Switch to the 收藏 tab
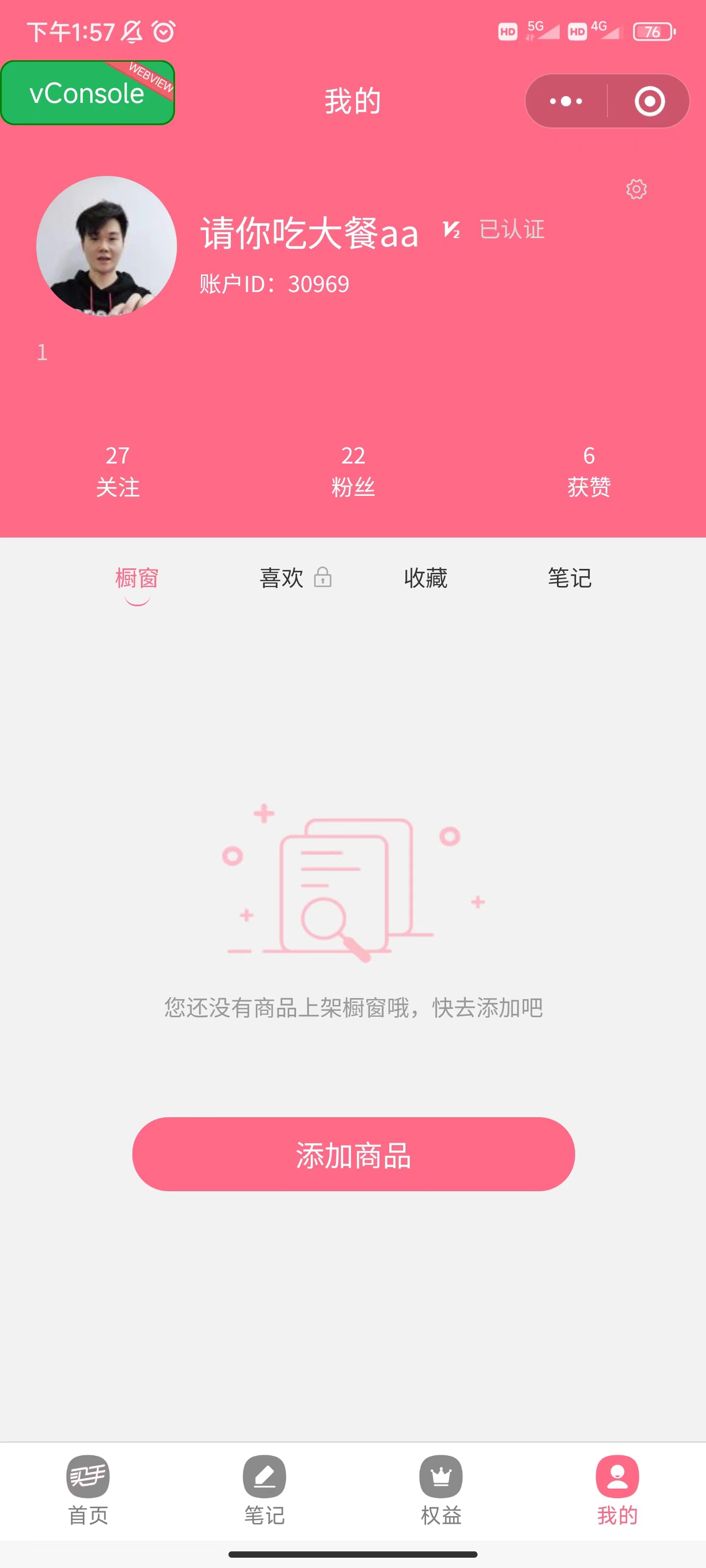The height and width of the screenshot is (1568, 706). pyautogui.click(x=425, y=578)
